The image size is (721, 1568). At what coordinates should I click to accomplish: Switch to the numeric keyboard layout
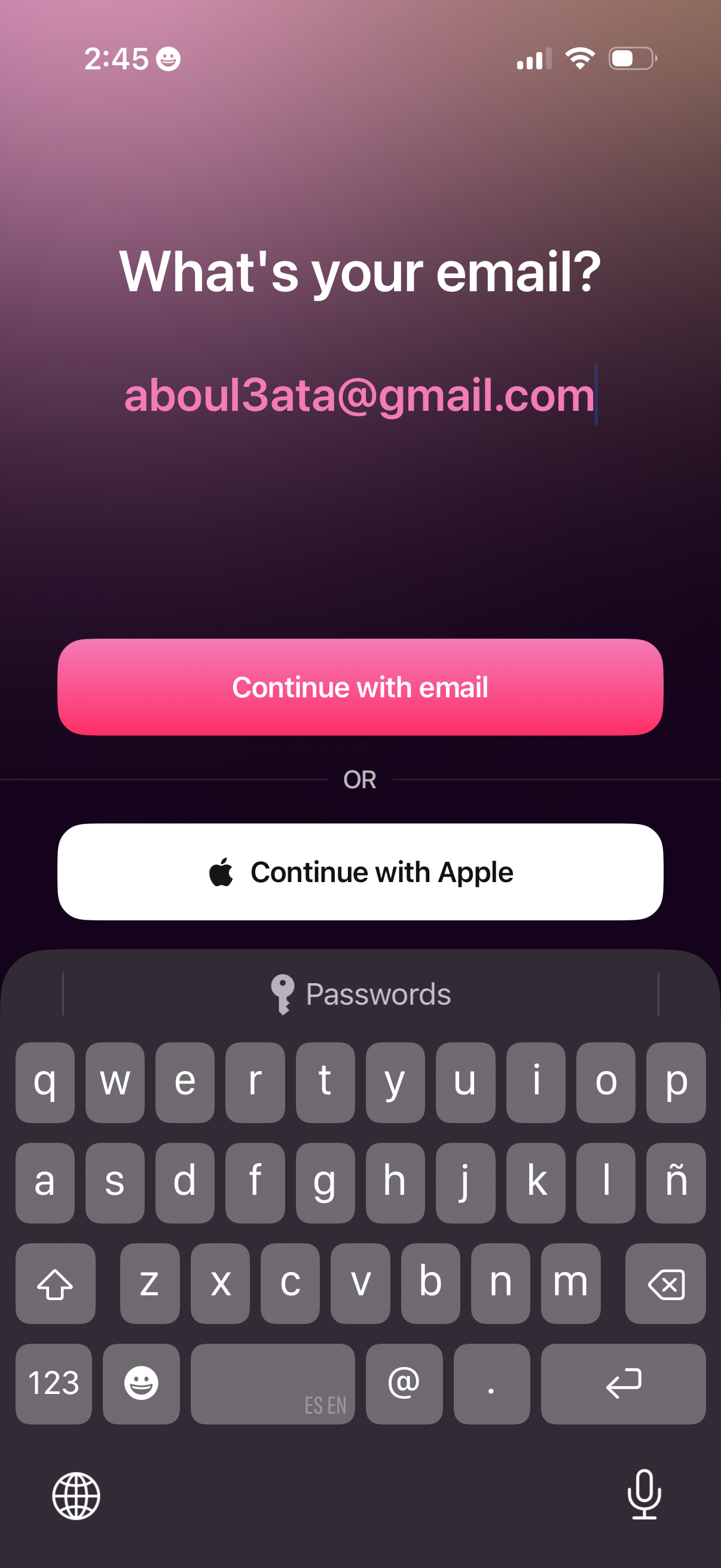(x=54, y=1384)
